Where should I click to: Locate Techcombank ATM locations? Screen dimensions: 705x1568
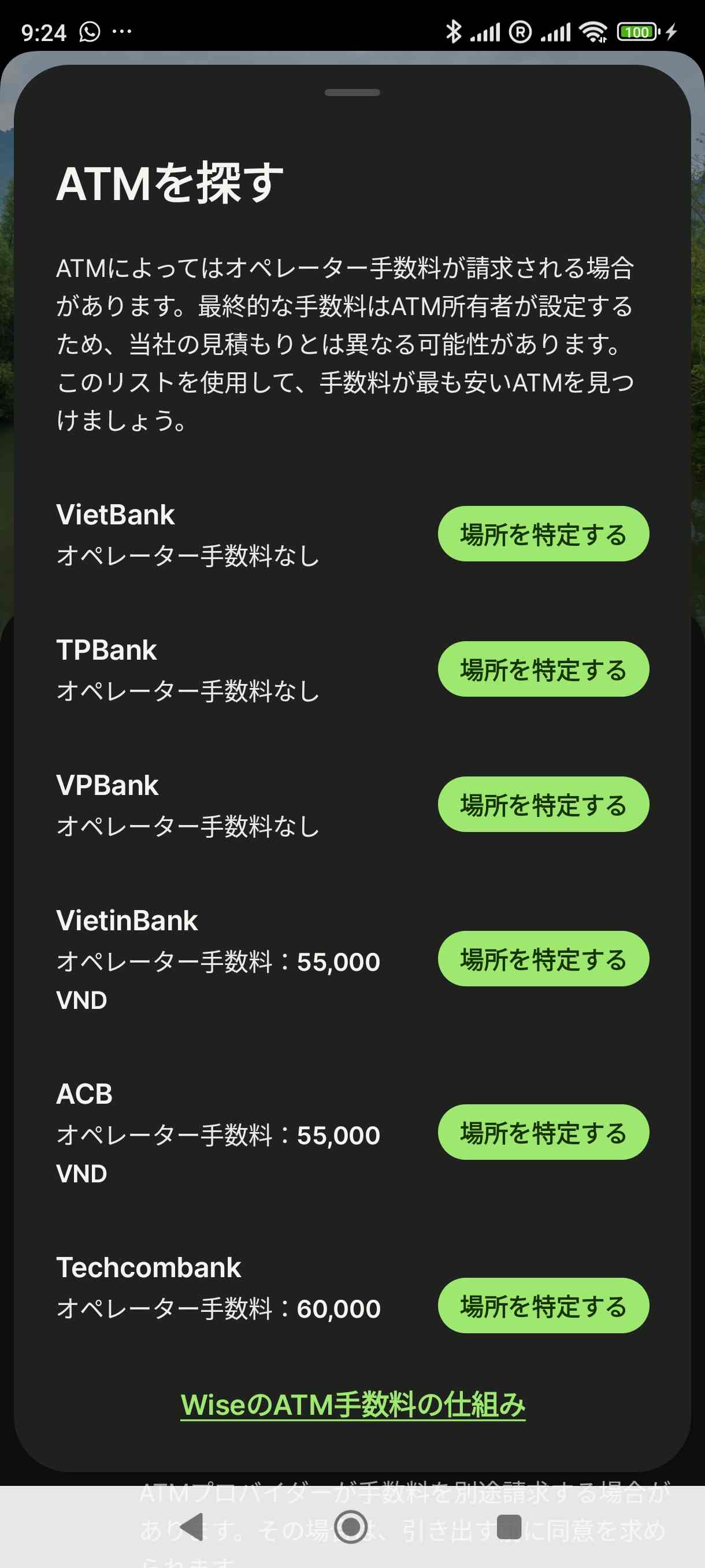(542, 1306)
